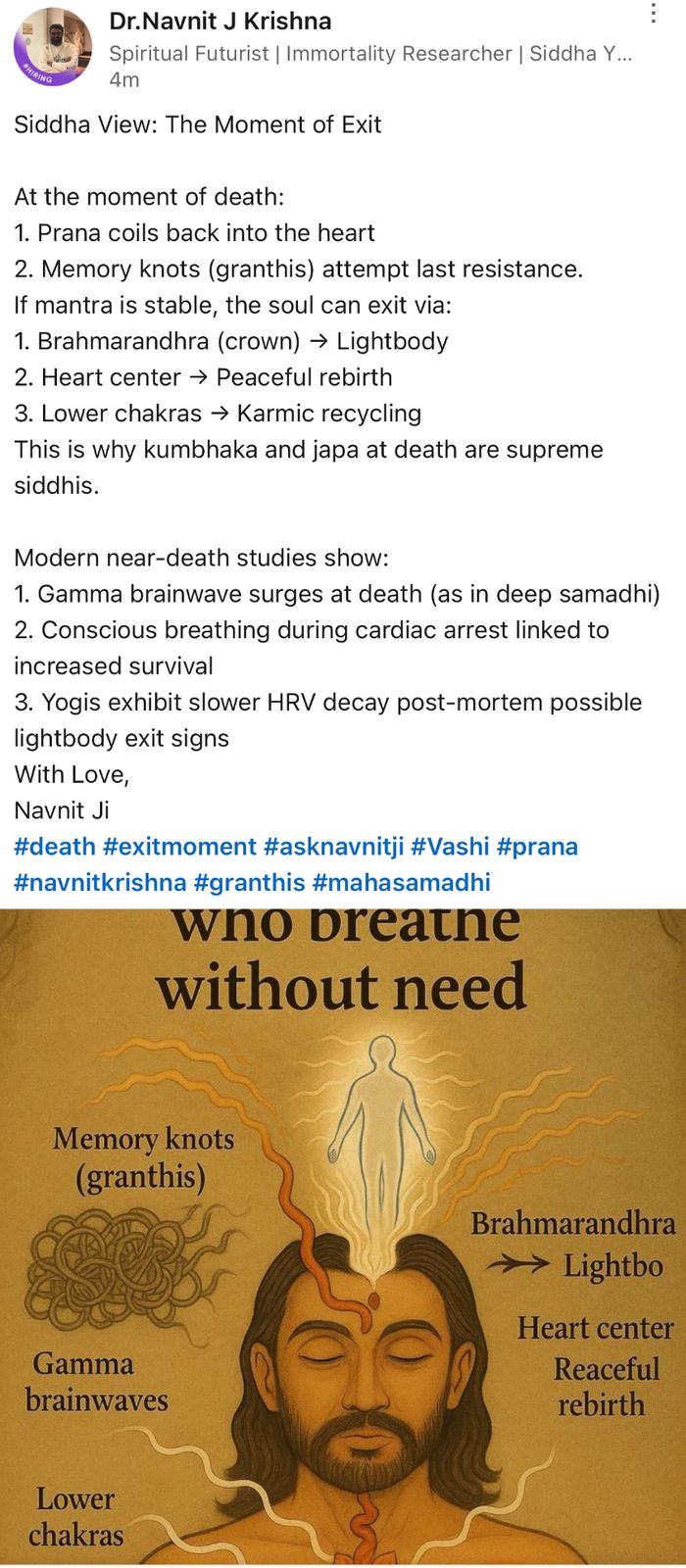Select the #granthis hashtag
The width and height of the screenshot is (686, 1568).
[x=249, y=882]
